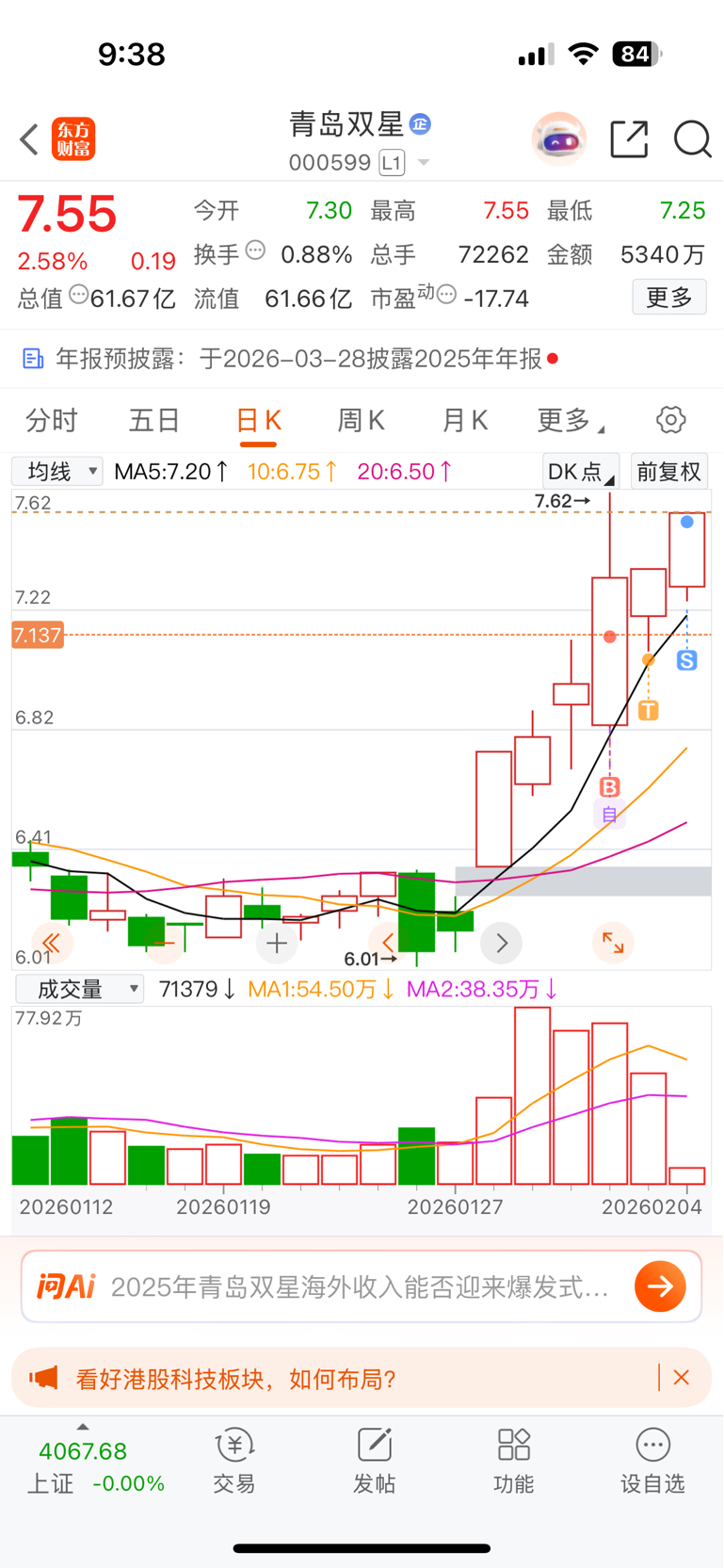Open the 均线 indicator dropdown
724x1568 pixels.
(56, 471)
